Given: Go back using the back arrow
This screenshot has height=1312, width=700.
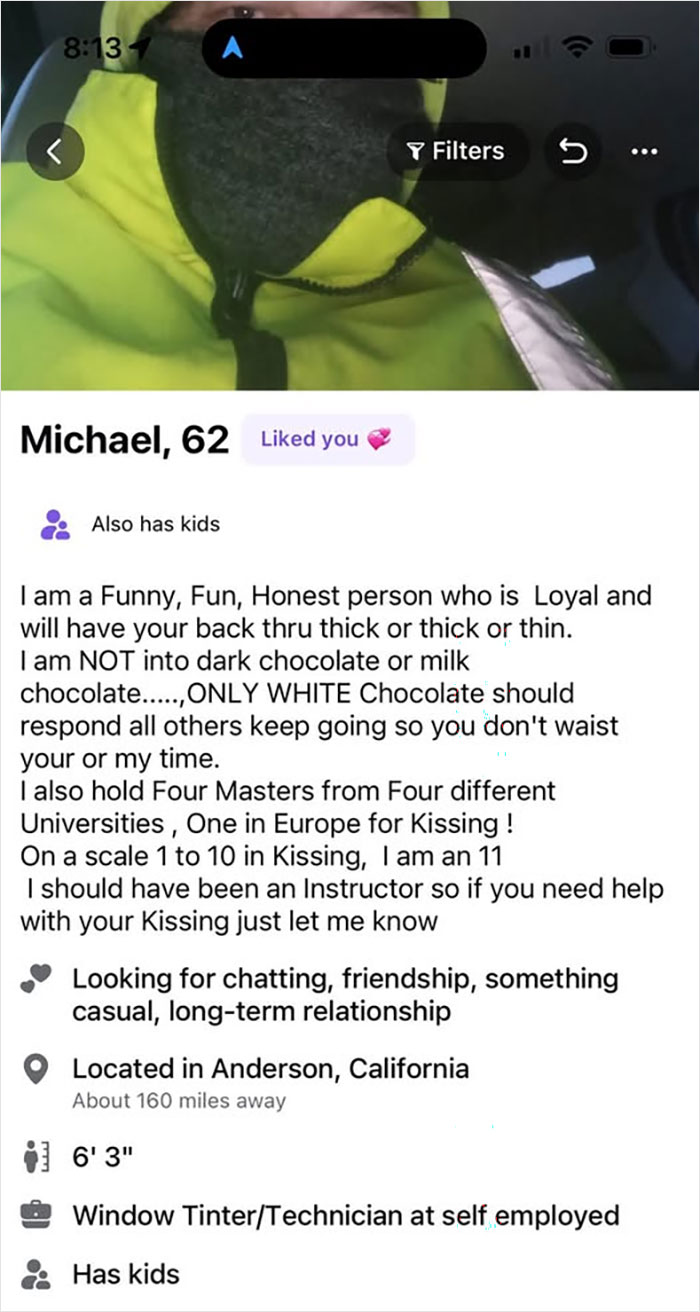Looking at the screenshot, I should click(57, 152).
